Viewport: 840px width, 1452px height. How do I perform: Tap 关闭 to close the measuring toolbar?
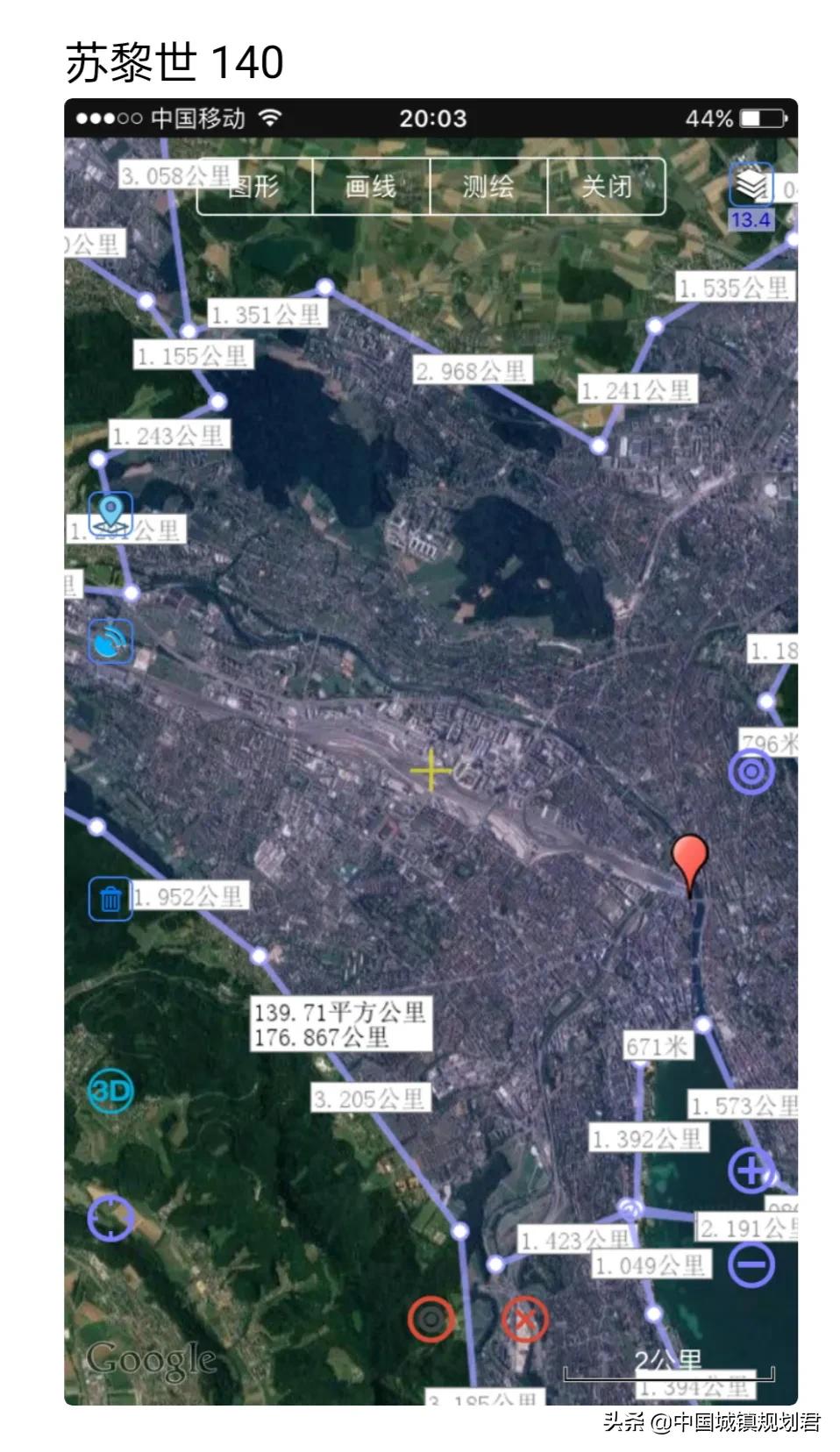point(606,186)
